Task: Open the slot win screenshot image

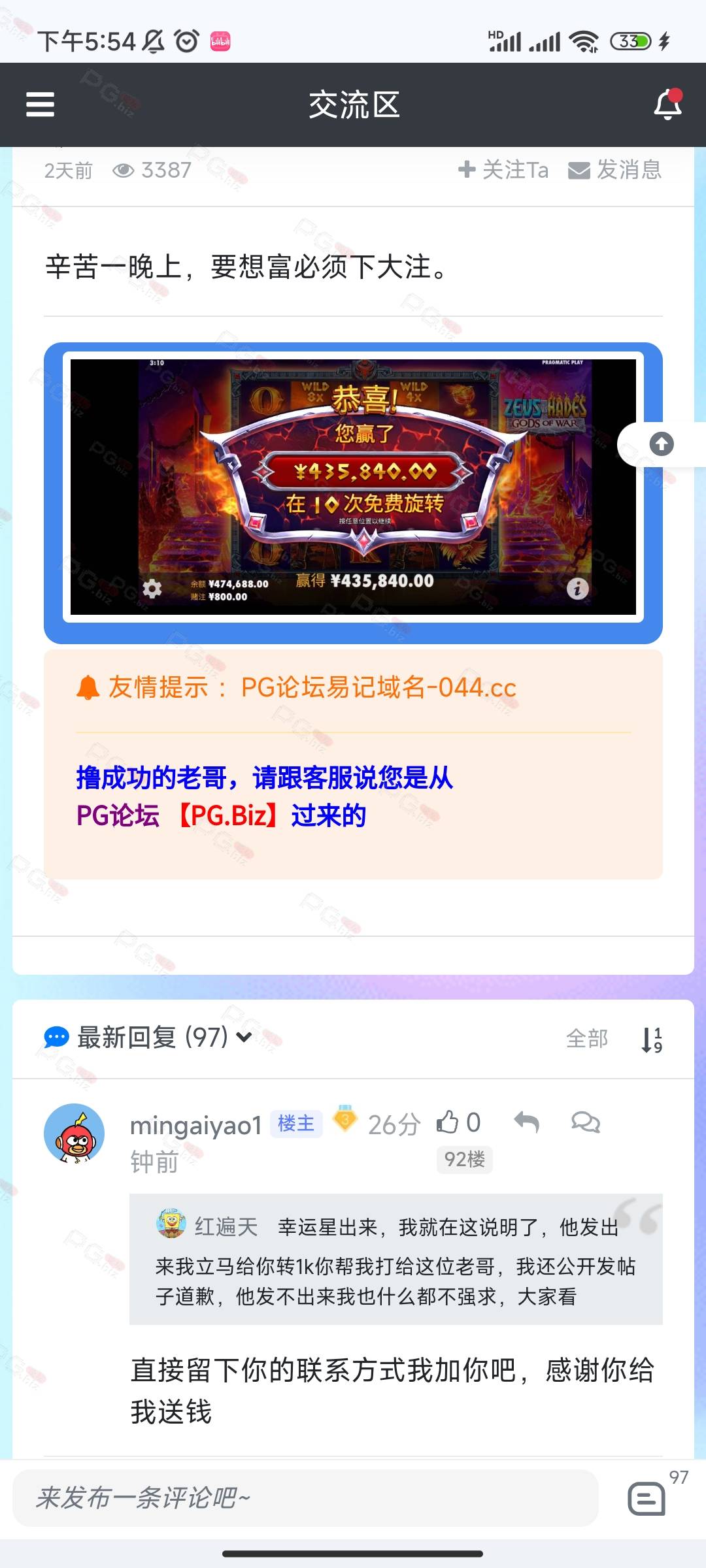Action: coord(353,487)
